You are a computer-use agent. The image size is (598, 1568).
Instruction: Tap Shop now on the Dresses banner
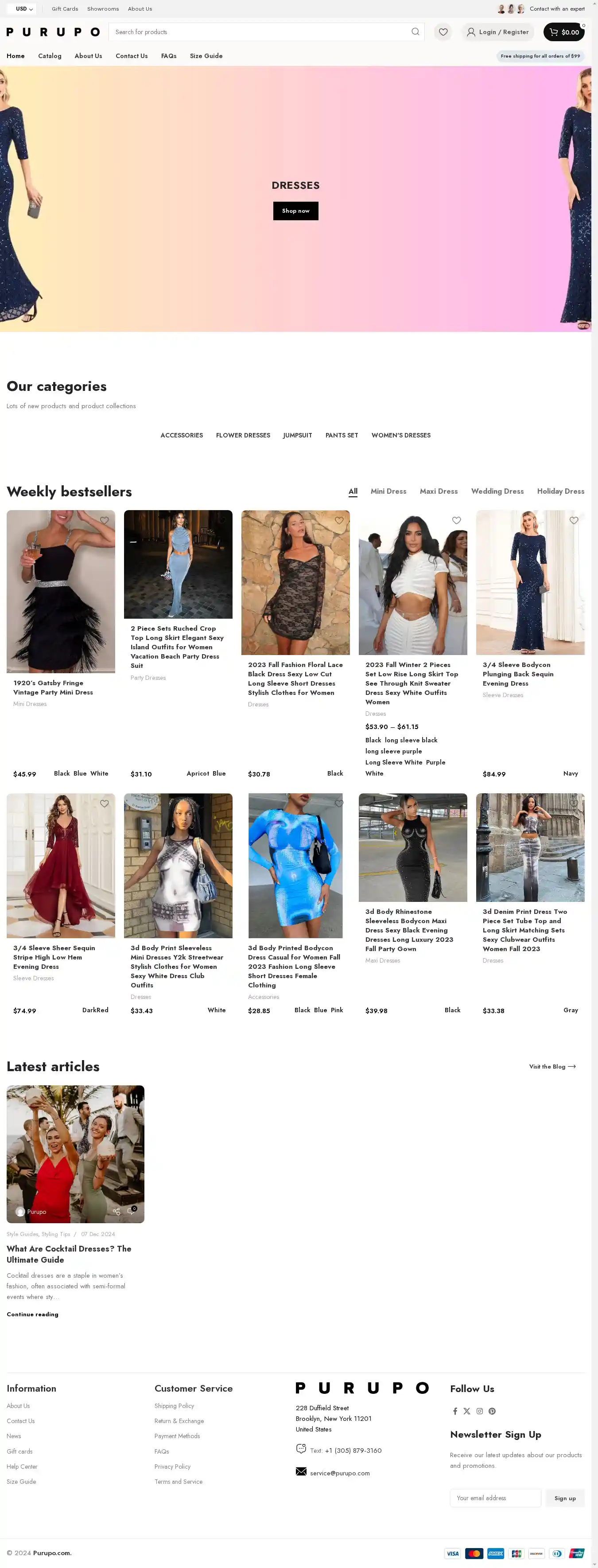click(x=295, y=211)
